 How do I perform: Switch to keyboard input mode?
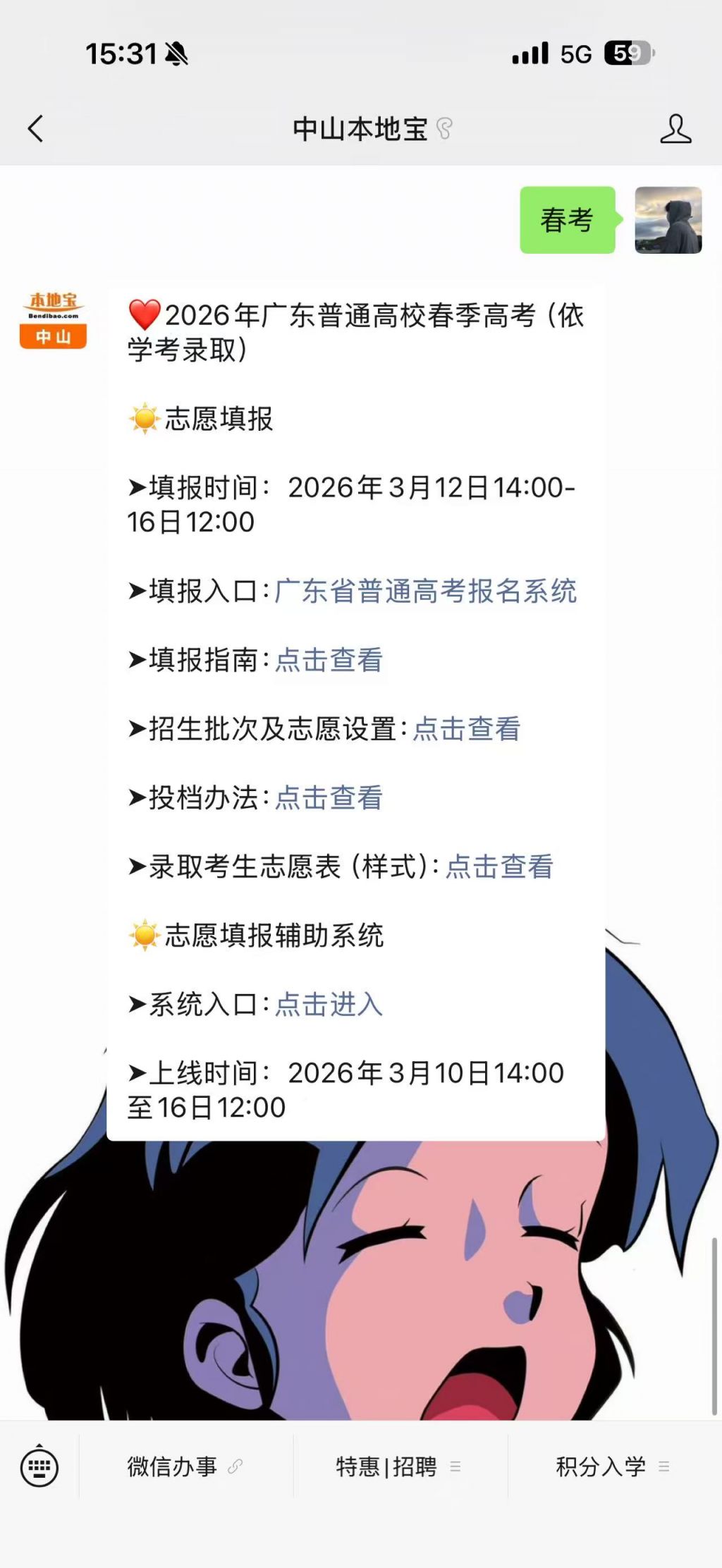coord(39,1467)
